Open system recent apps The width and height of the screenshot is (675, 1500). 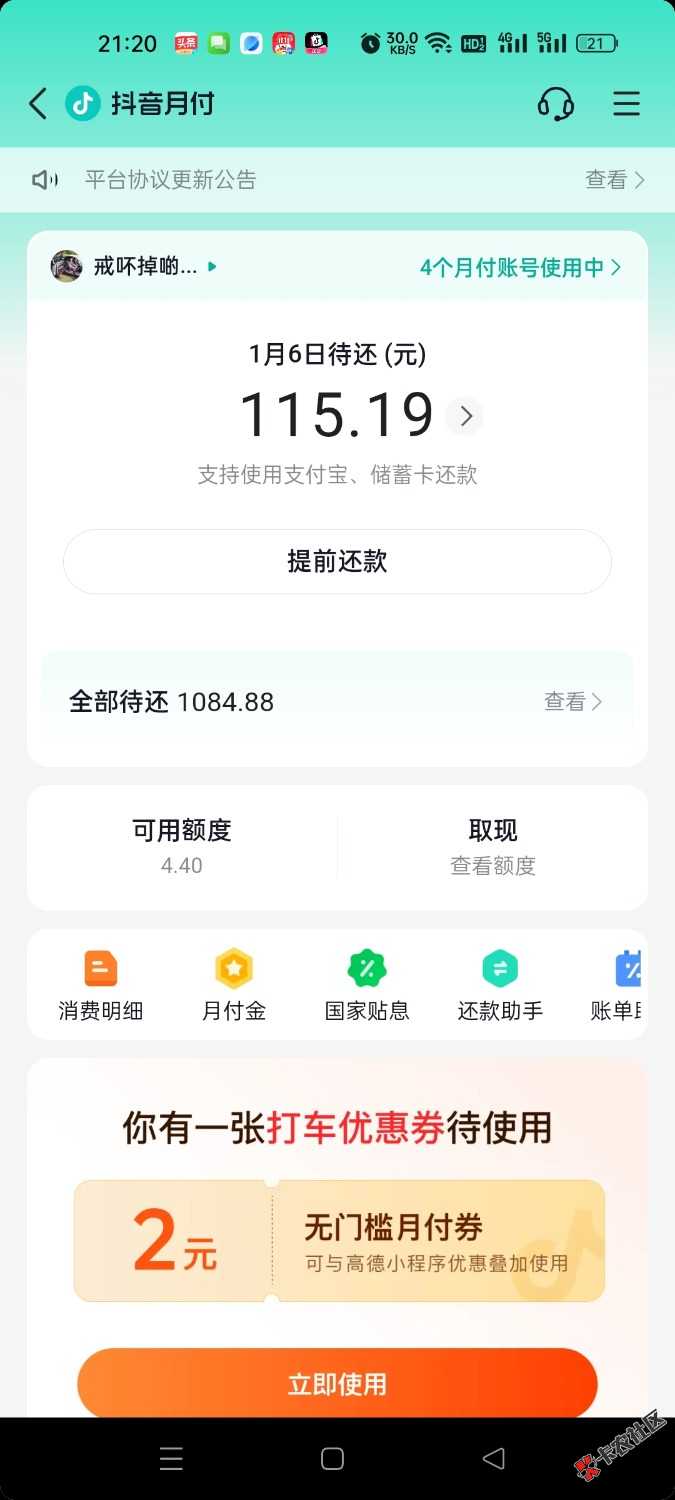(x=172, y=1459)
